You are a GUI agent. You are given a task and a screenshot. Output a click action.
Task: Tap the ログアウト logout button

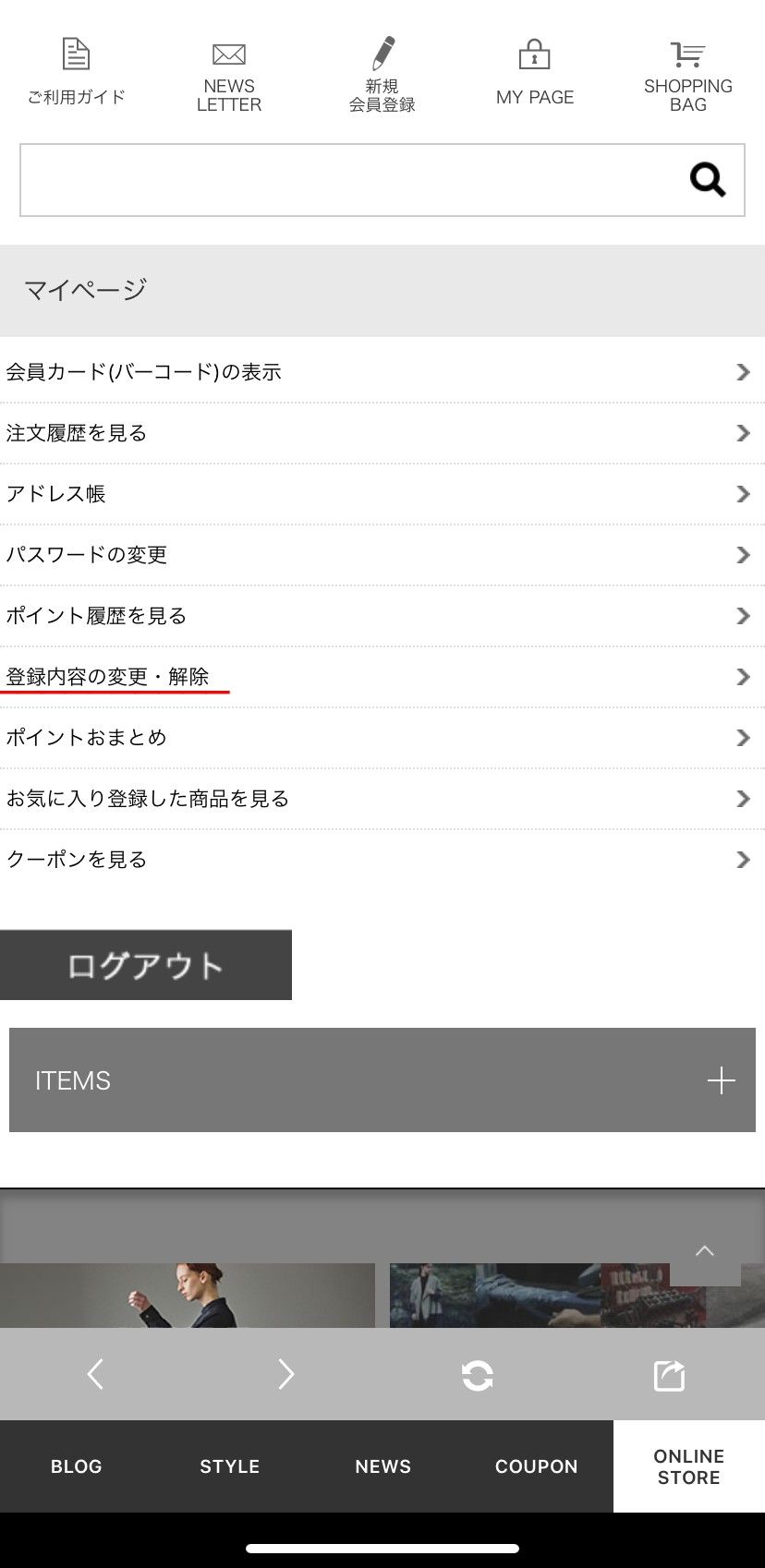pos(146,965)
